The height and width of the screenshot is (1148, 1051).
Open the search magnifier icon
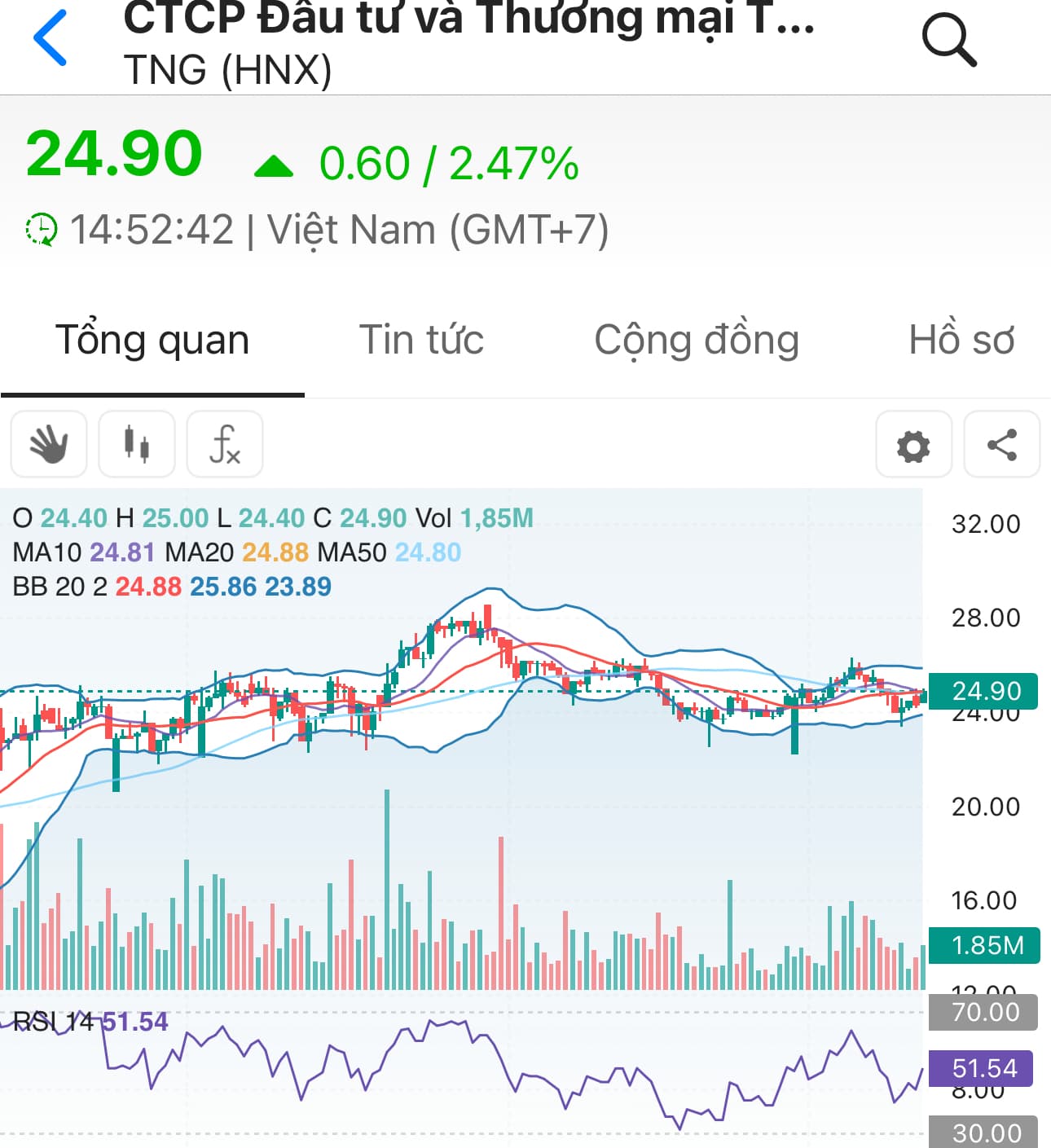(948, 39)
